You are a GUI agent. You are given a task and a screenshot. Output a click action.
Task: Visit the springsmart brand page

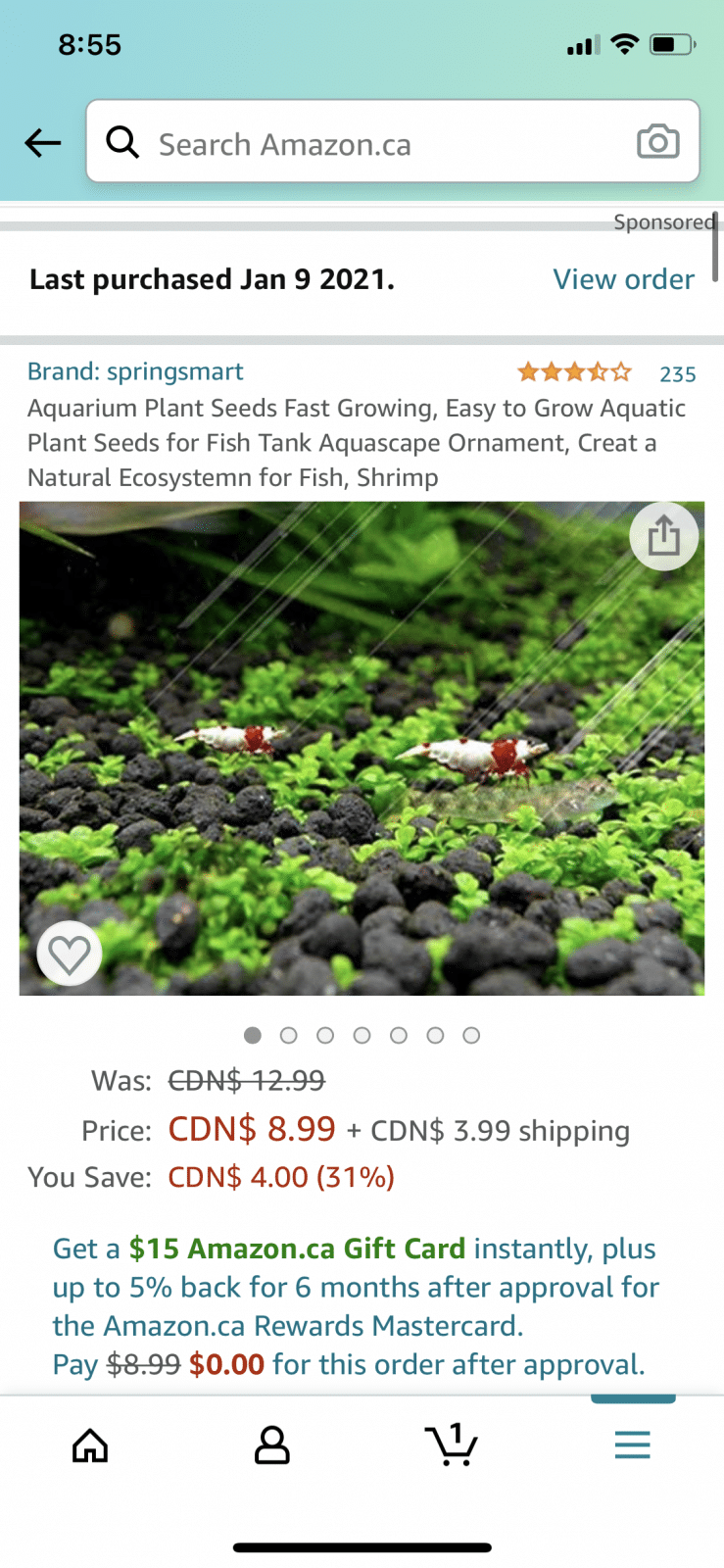(135, 371)
